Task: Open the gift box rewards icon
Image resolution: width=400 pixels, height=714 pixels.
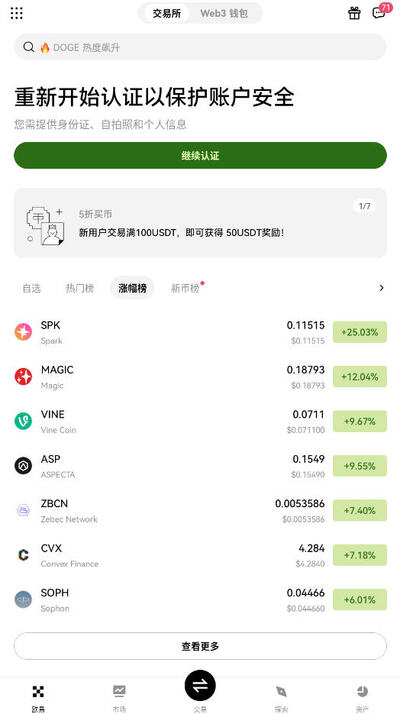Action: [354, 13]
